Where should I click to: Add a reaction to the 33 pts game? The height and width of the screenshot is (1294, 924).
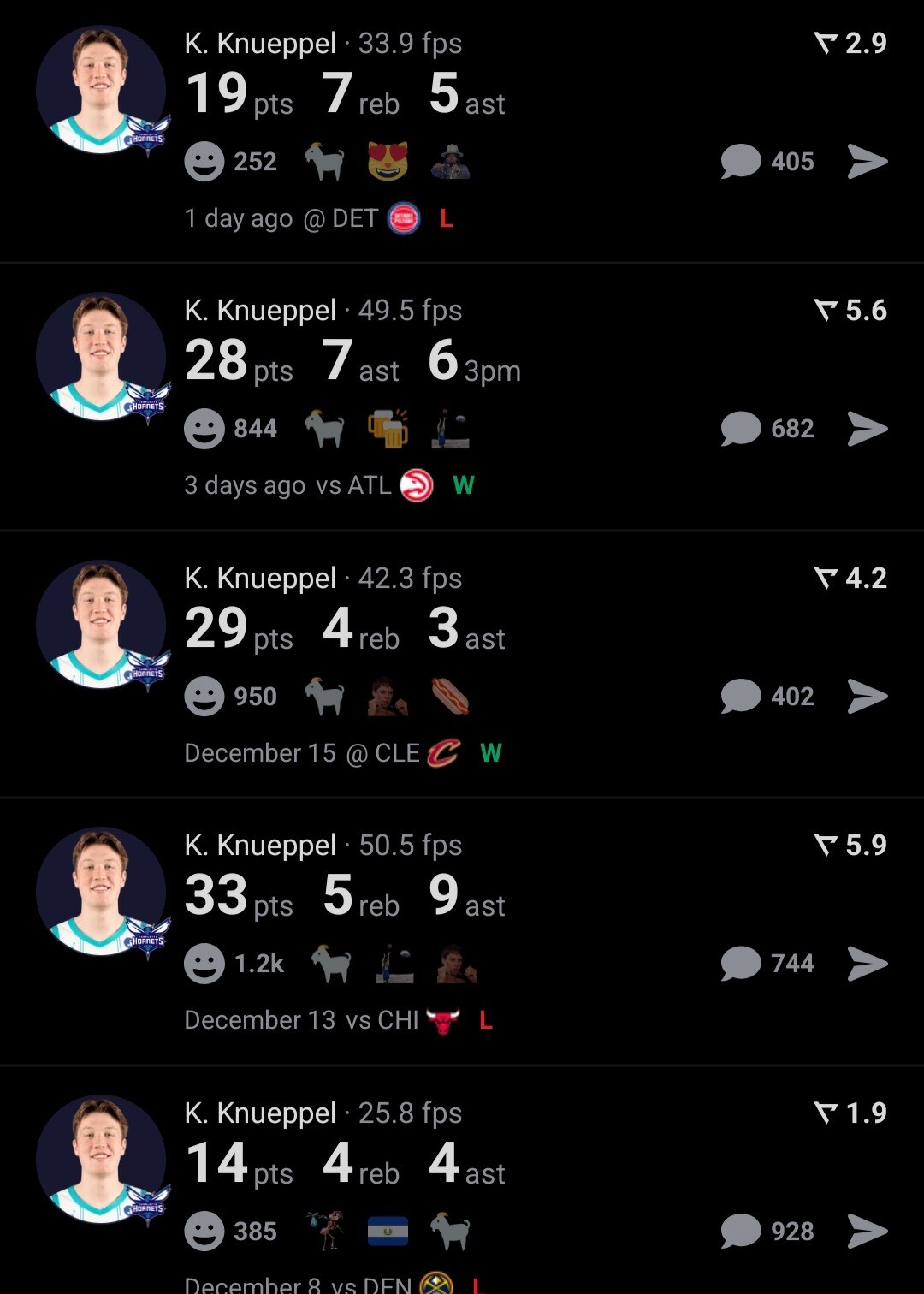click(204, 964)
